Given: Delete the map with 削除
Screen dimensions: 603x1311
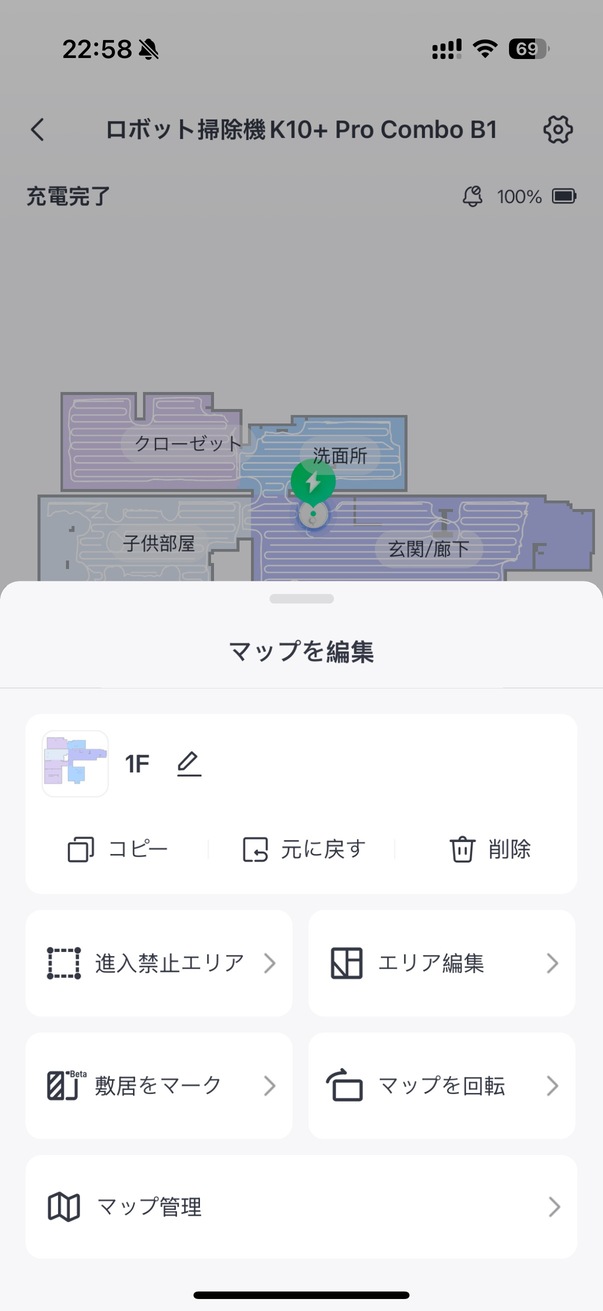Looking at the screenshot, I should click(490, 850).
